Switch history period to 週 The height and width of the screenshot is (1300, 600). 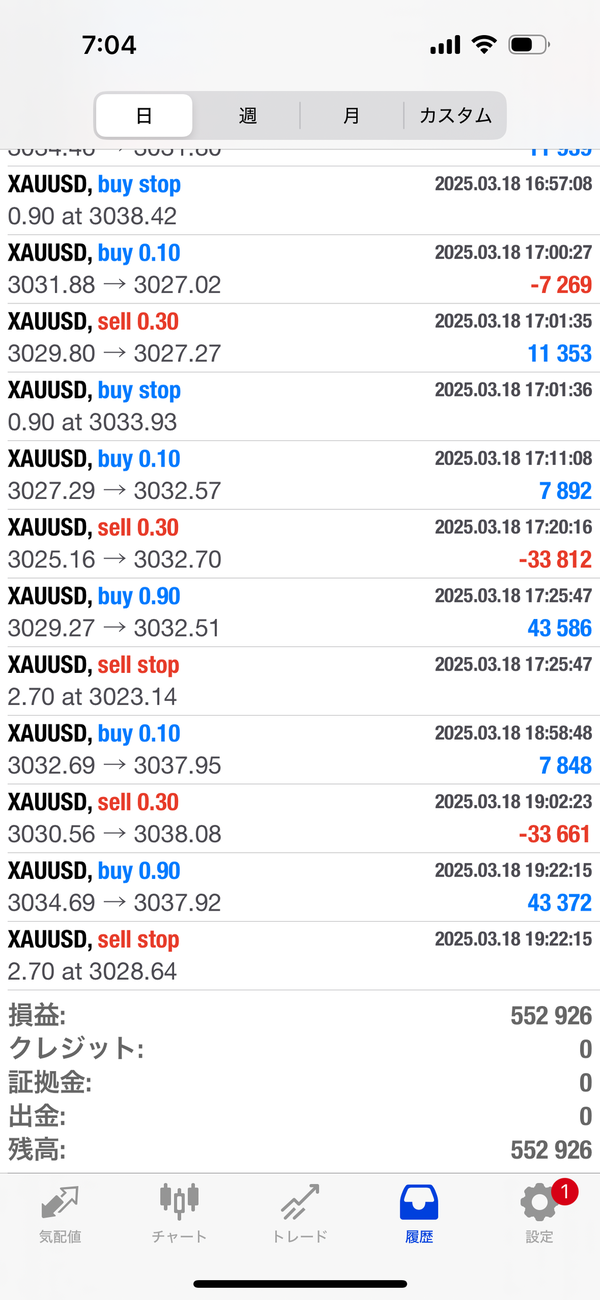(248, 116)
